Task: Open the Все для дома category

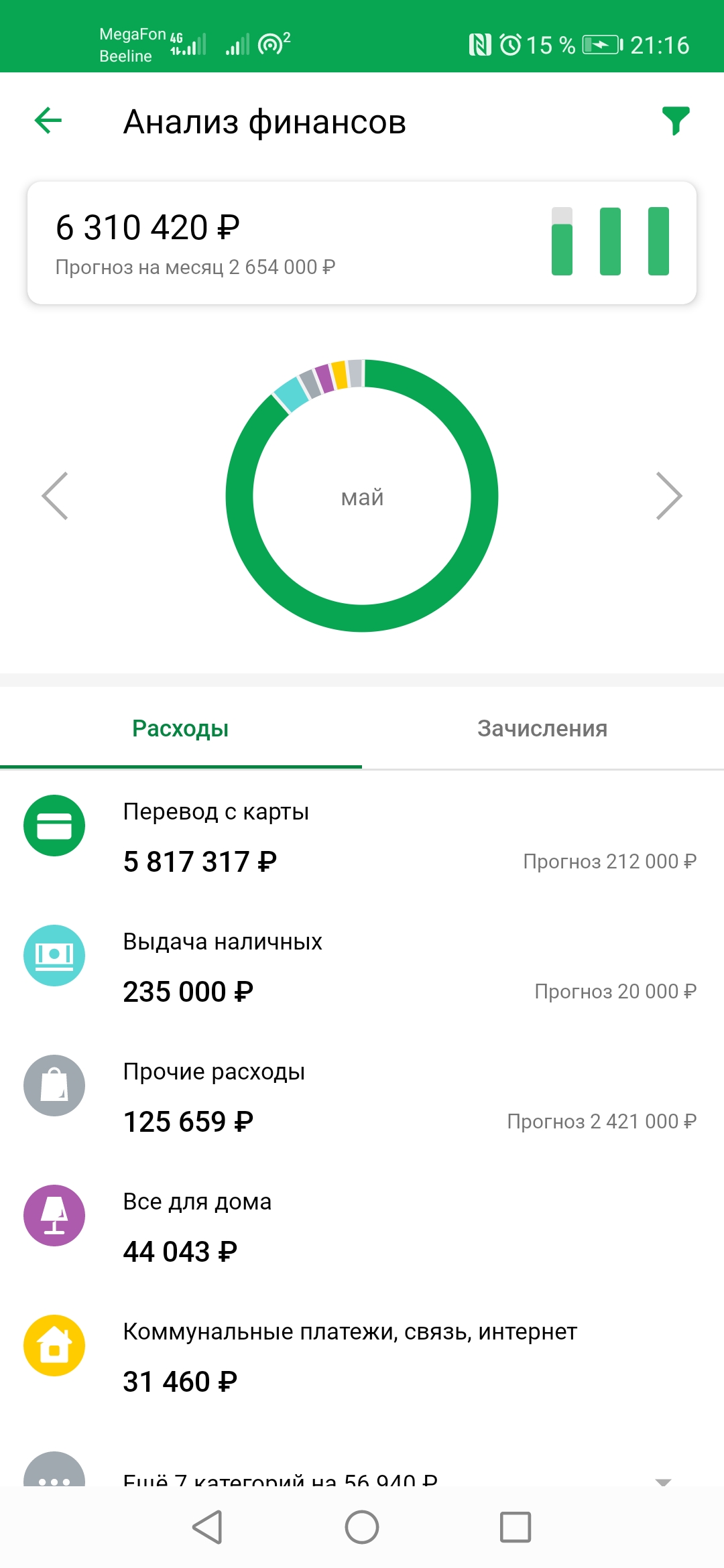Action: 362,1226
